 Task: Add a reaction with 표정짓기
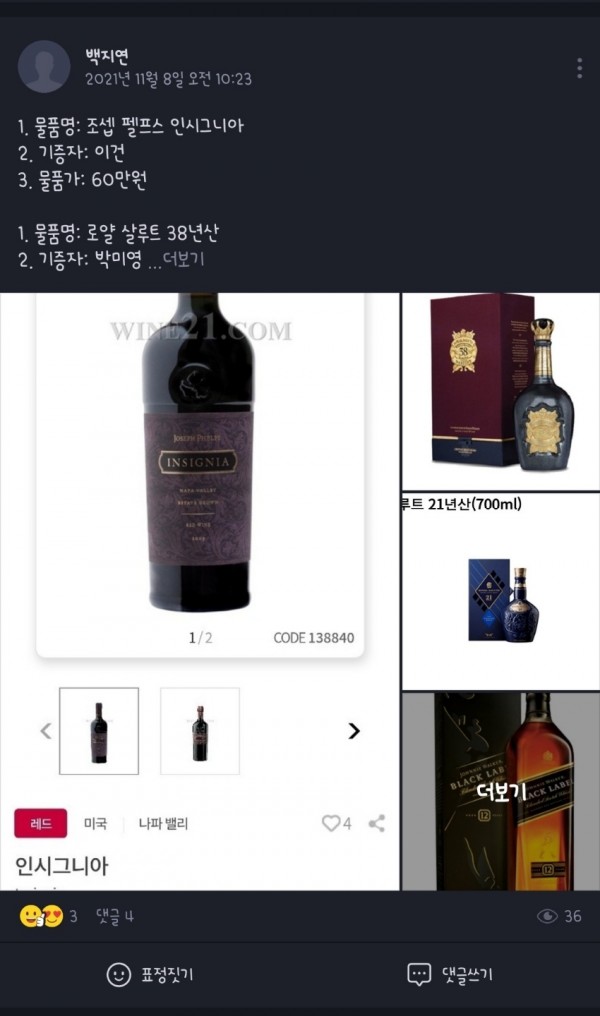(x=150, y=974)
